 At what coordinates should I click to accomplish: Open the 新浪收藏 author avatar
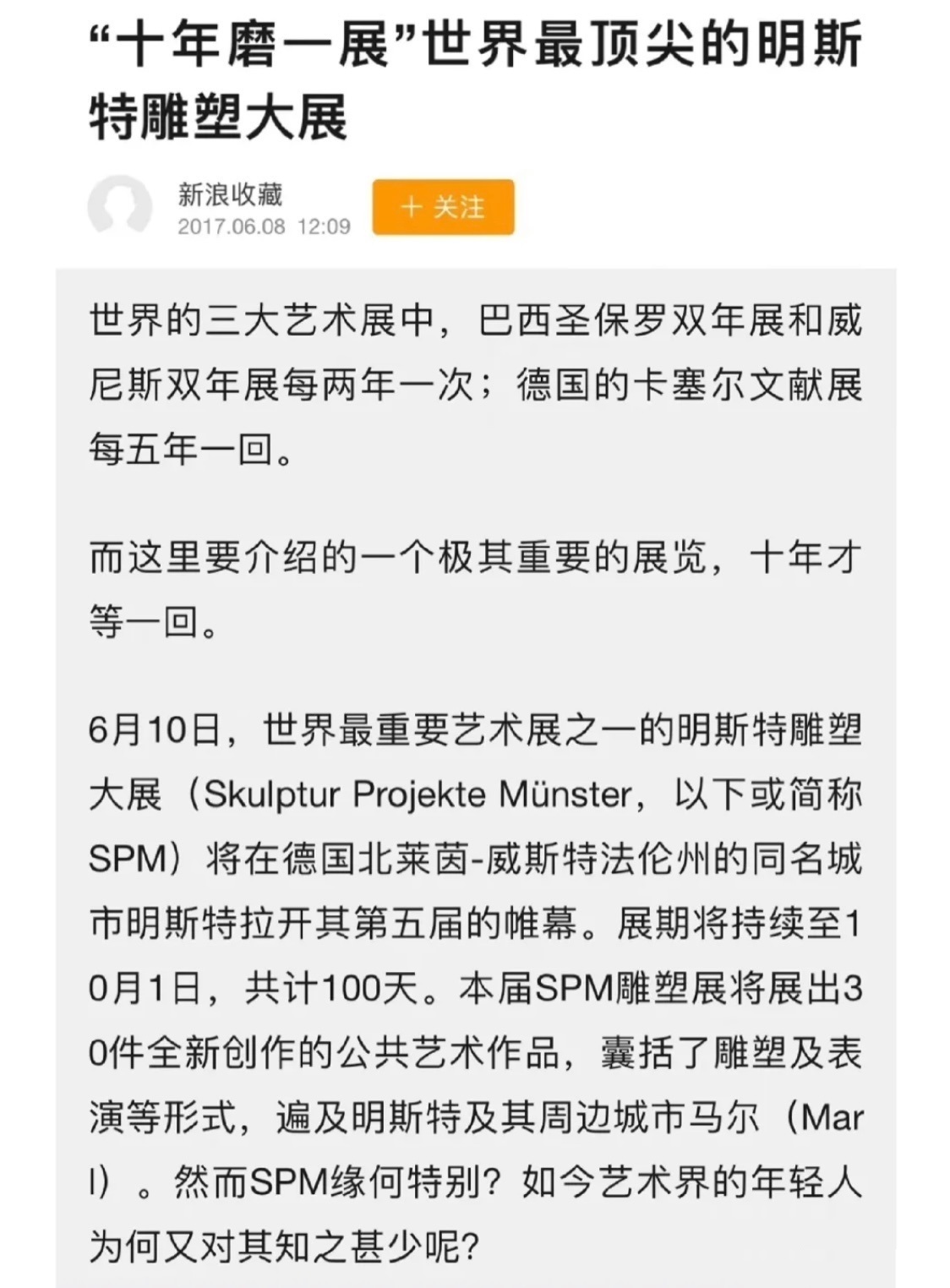tap(119, 205)
